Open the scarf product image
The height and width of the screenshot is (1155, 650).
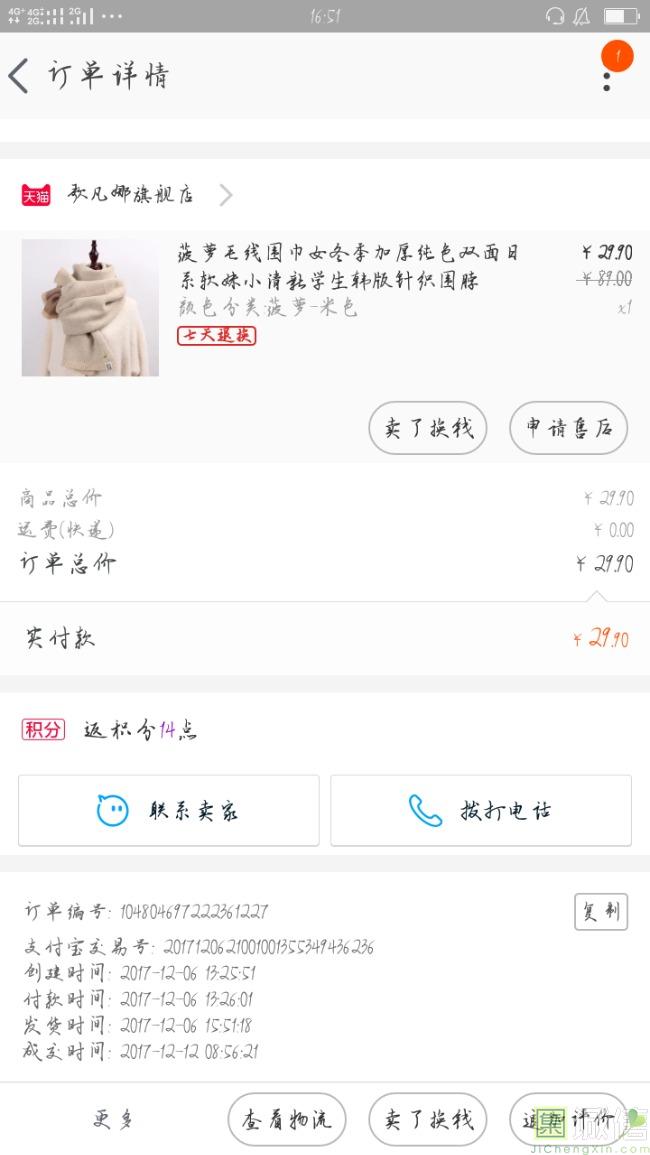90,307
